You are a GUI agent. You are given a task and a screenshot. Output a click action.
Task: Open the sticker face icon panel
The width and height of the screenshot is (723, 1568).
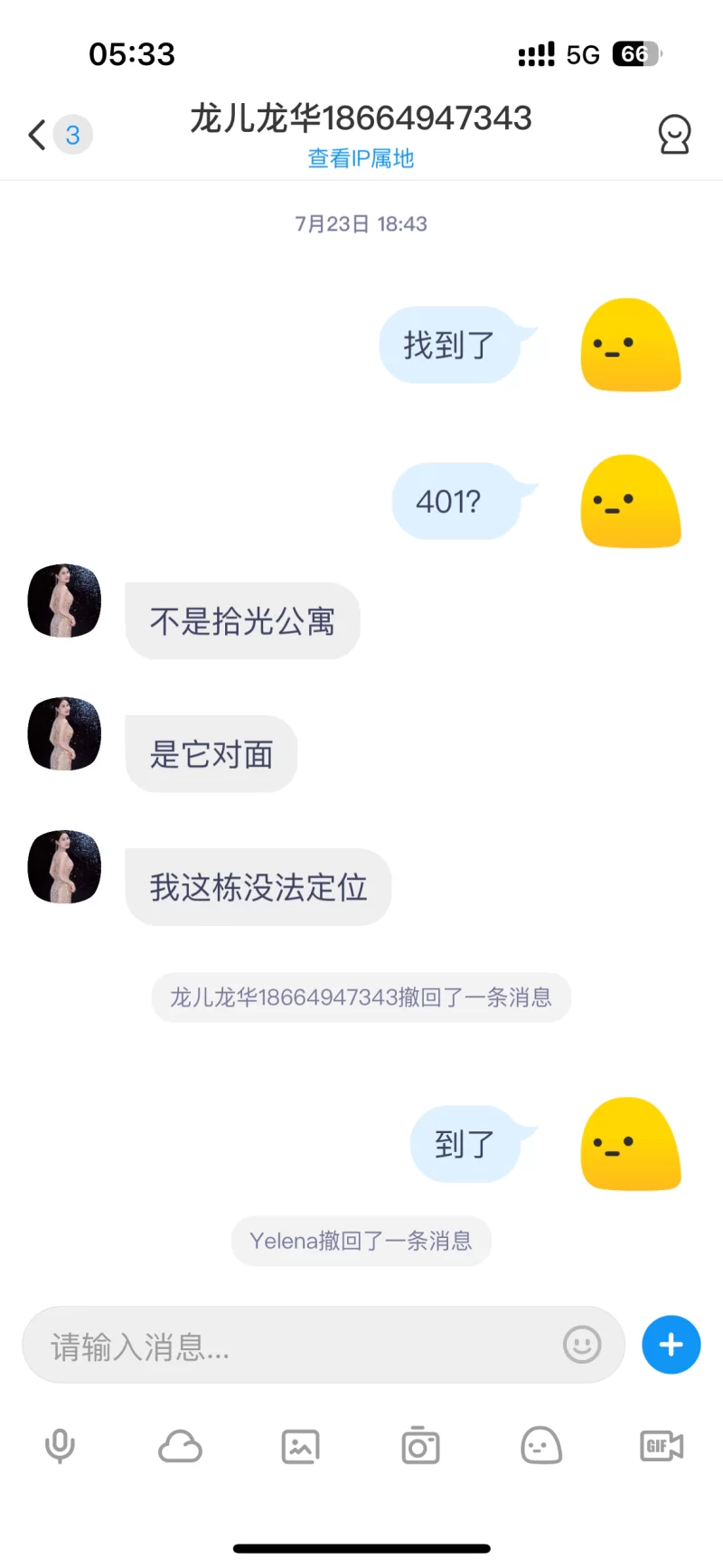(540, 1446)
